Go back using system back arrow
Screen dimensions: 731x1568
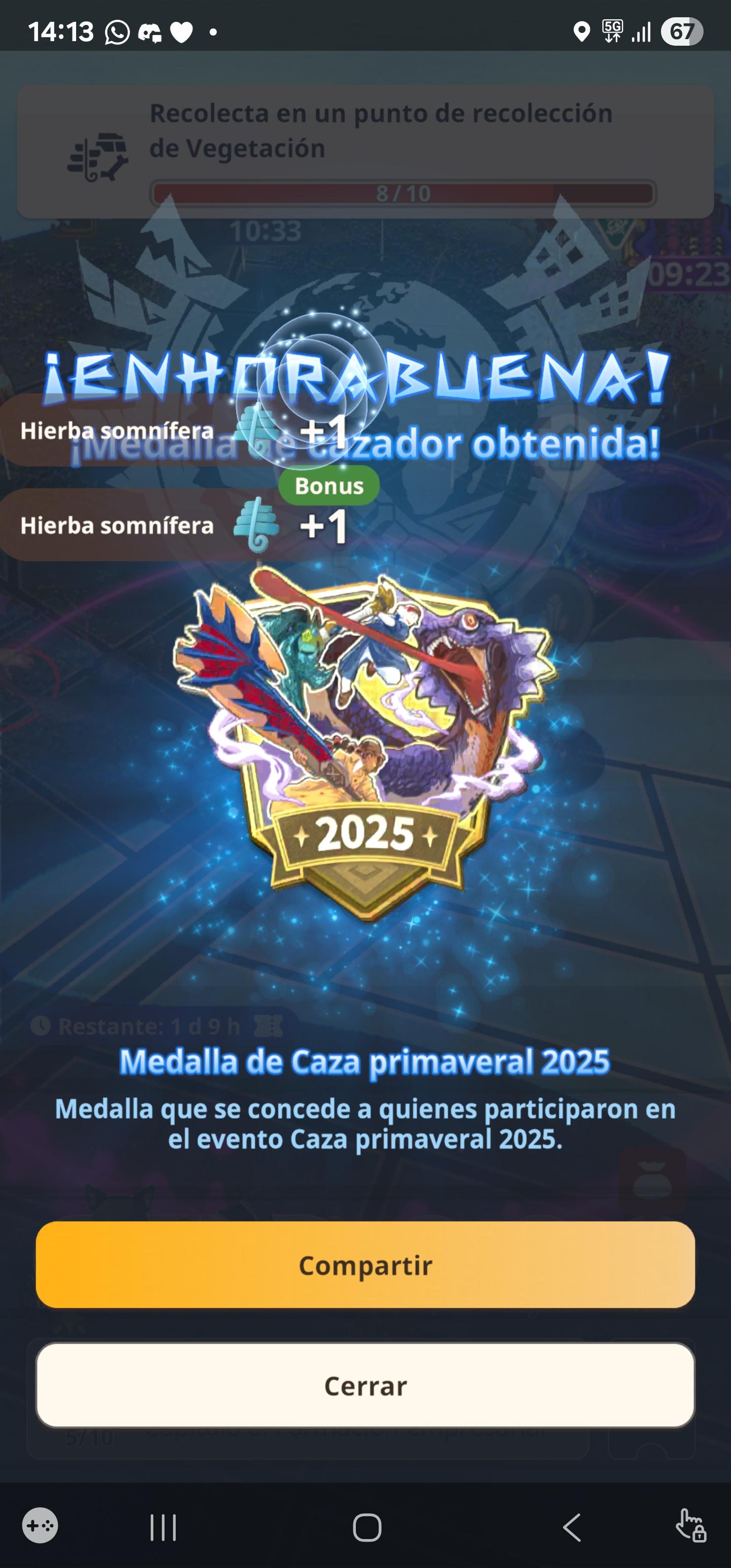click(x=572, y=1527)
